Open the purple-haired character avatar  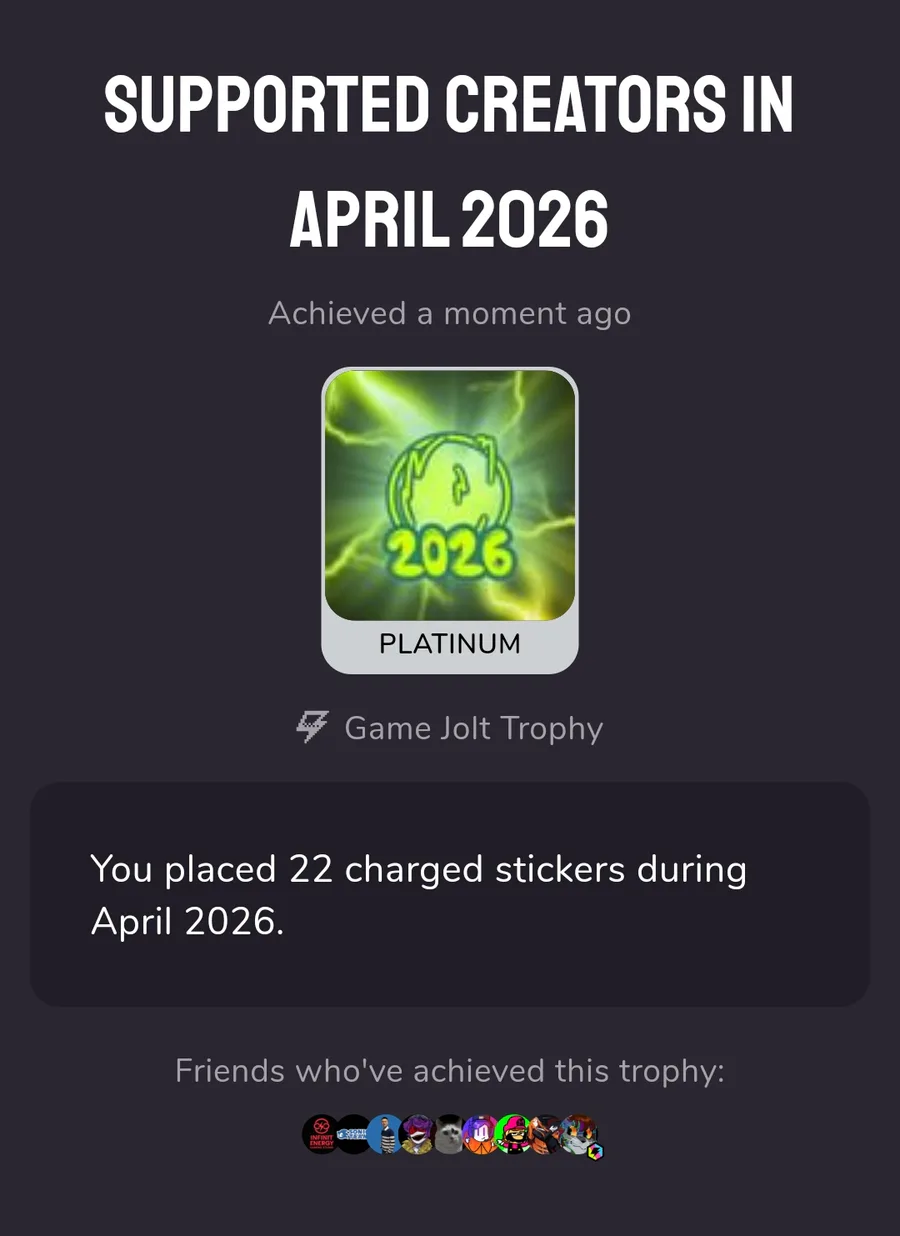[417, 1134]
